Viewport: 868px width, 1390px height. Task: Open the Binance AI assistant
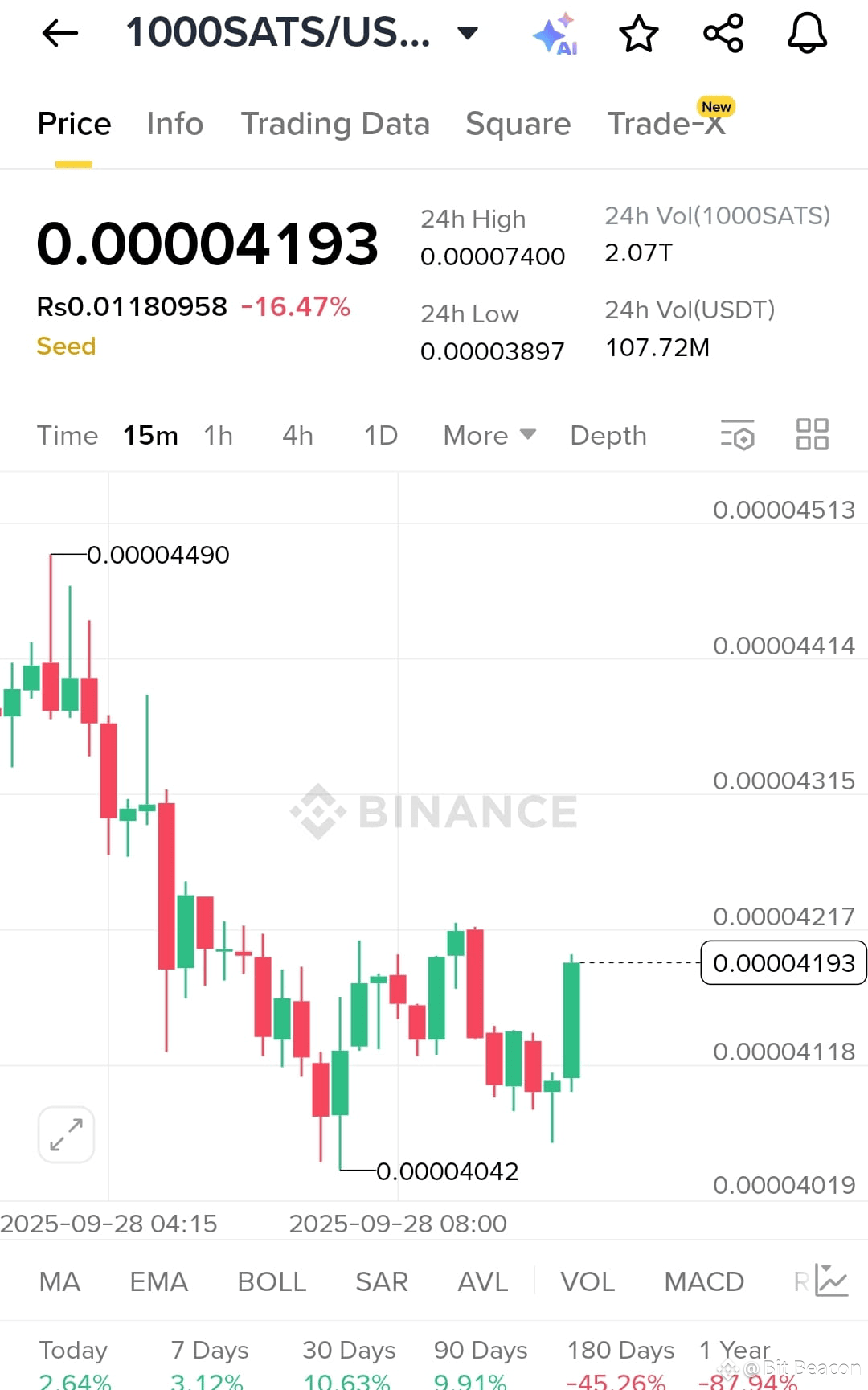(x=556, y=34)
